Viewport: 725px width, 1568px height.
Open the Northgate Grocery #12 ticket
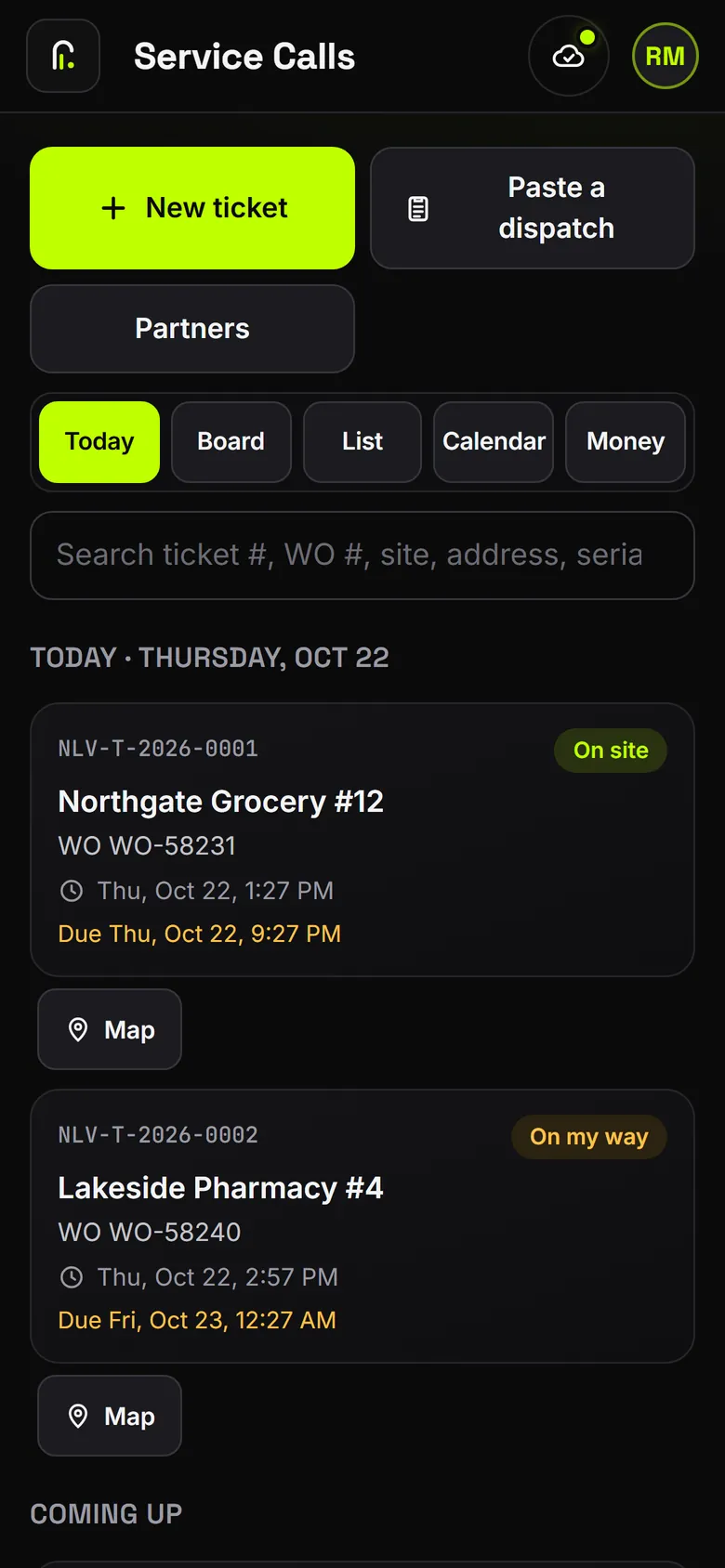coord(362,840)
